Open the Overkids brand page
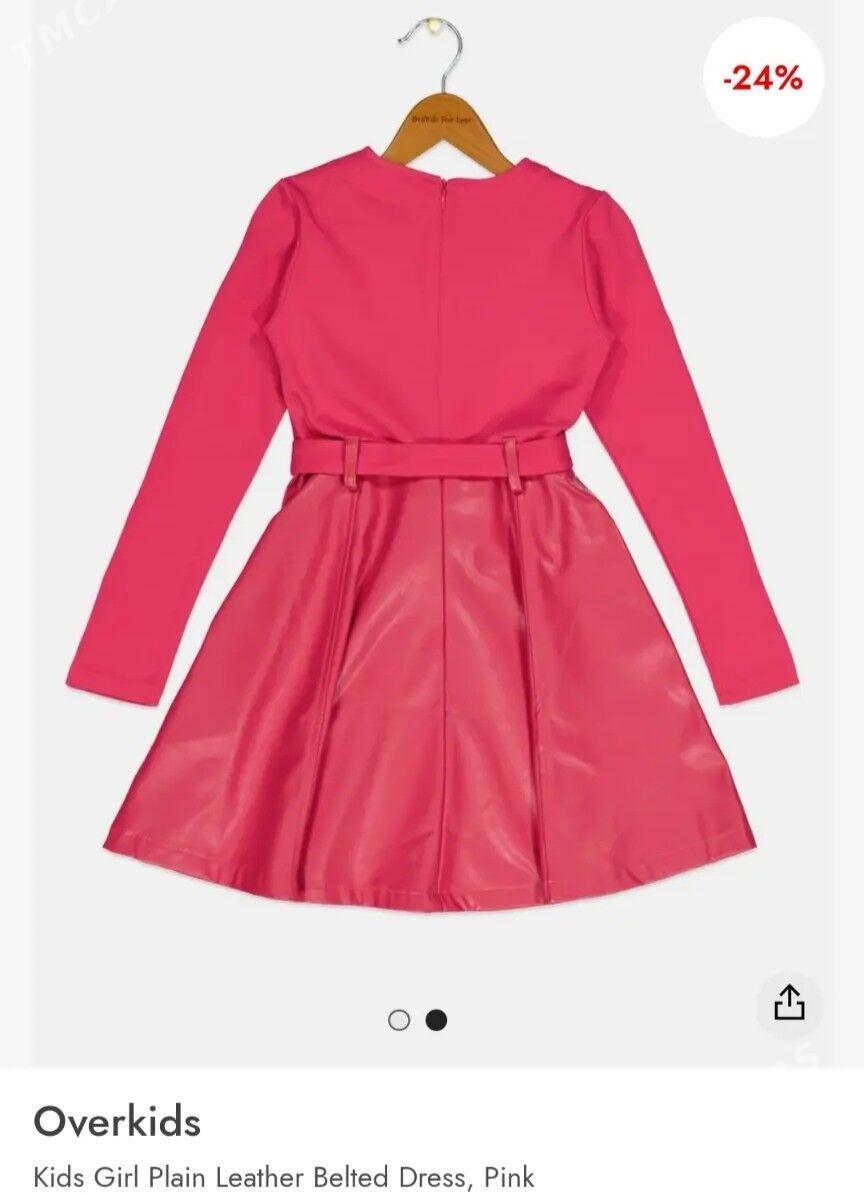This screenshot has height=1195, width=864. coord(117,1122)
